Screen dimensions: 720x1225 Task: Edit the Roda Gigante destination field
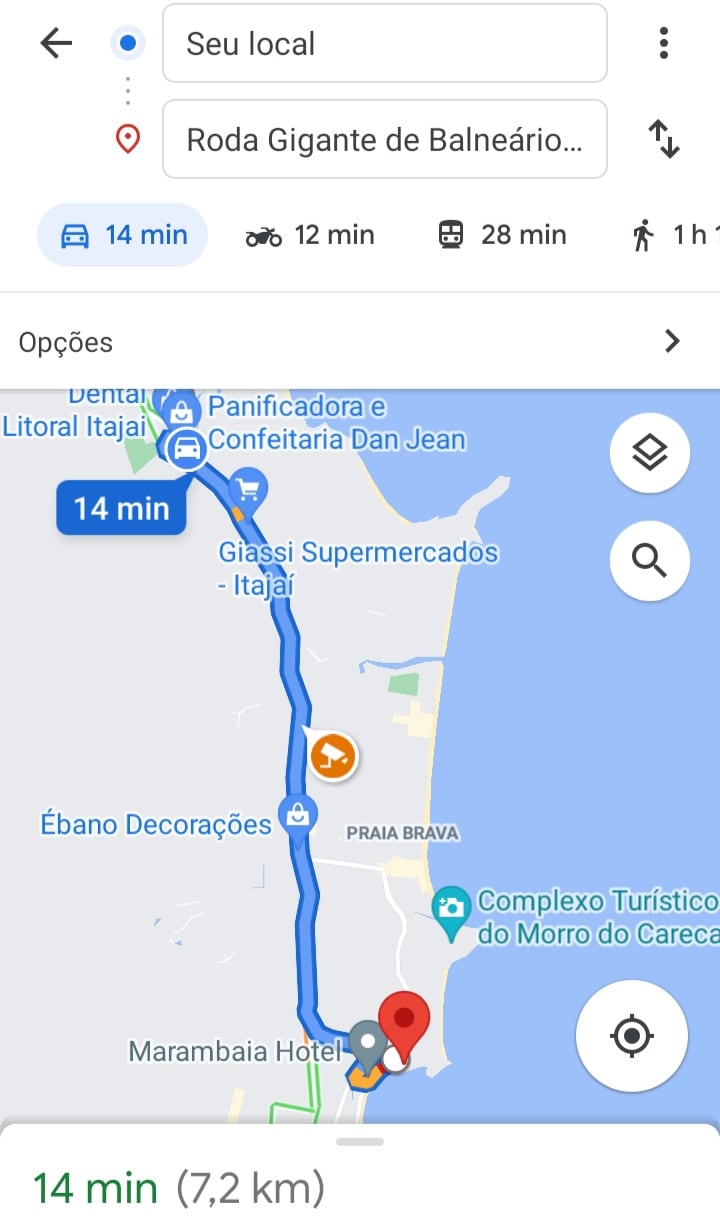384,139
